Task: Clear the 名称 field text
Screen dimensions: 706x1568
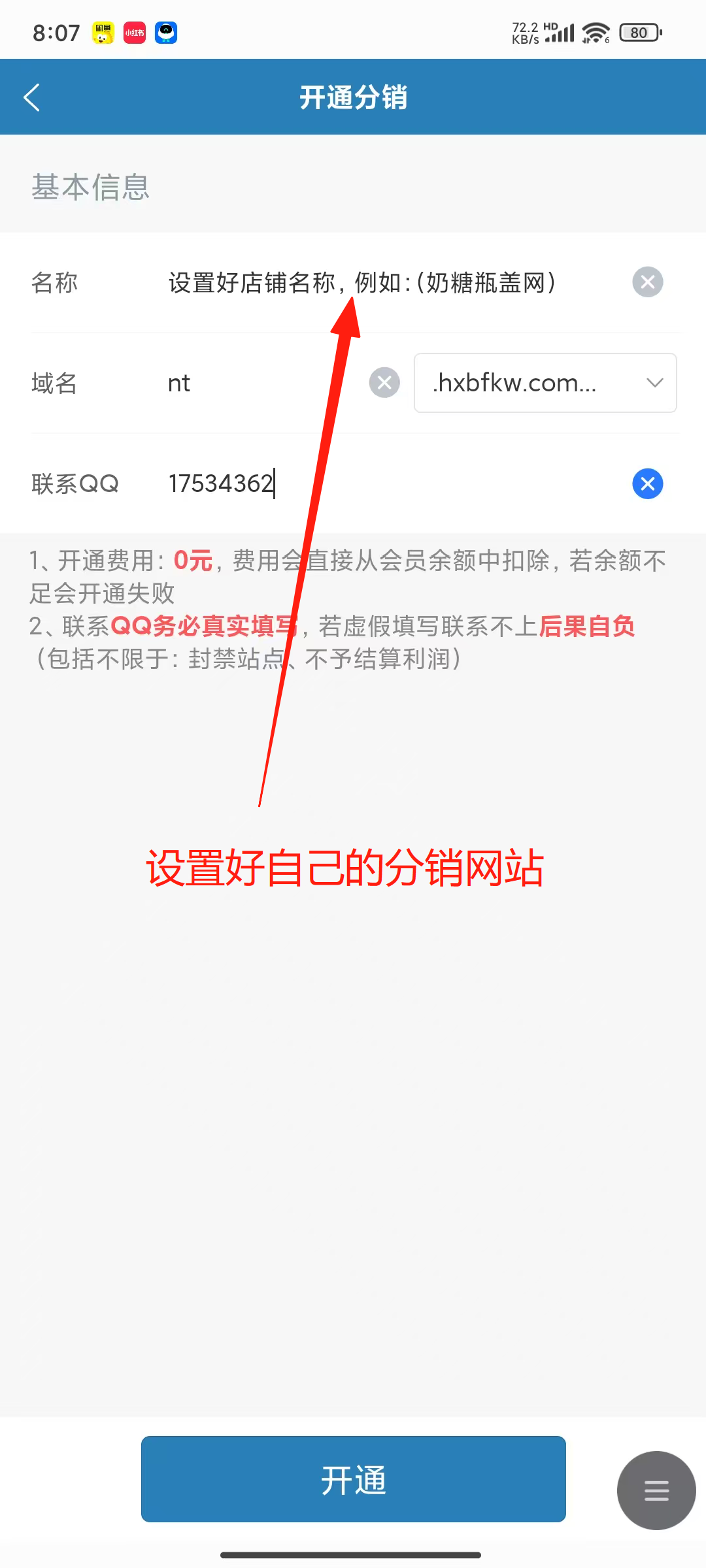Action: click(x=647, y=282)
